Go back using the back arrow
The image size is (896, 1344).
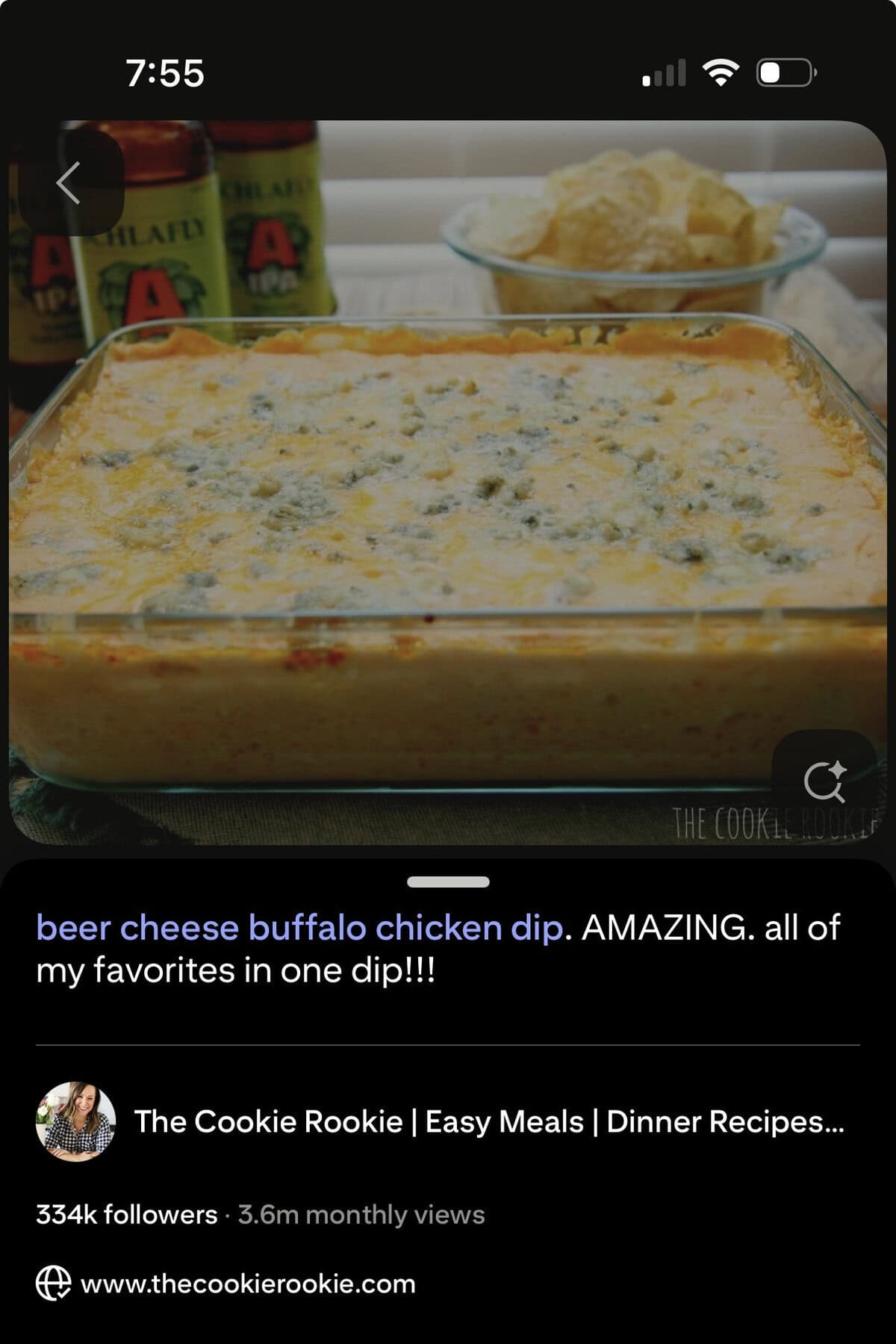(x=69, y=183)
